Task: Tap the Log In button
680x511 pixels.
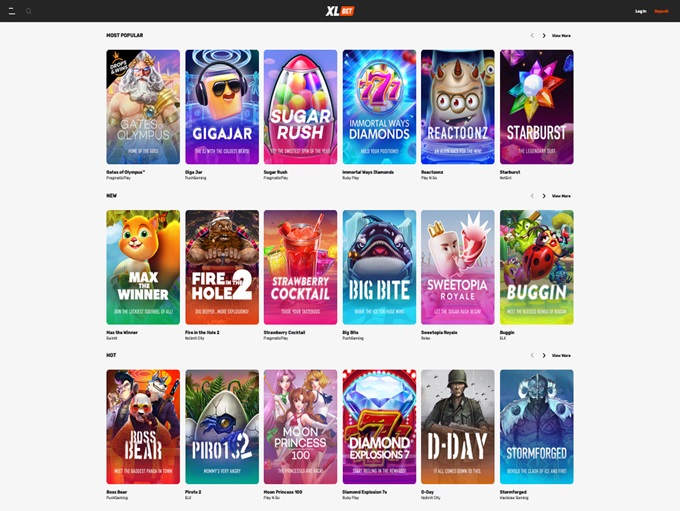Action: [x=641, y=11]
